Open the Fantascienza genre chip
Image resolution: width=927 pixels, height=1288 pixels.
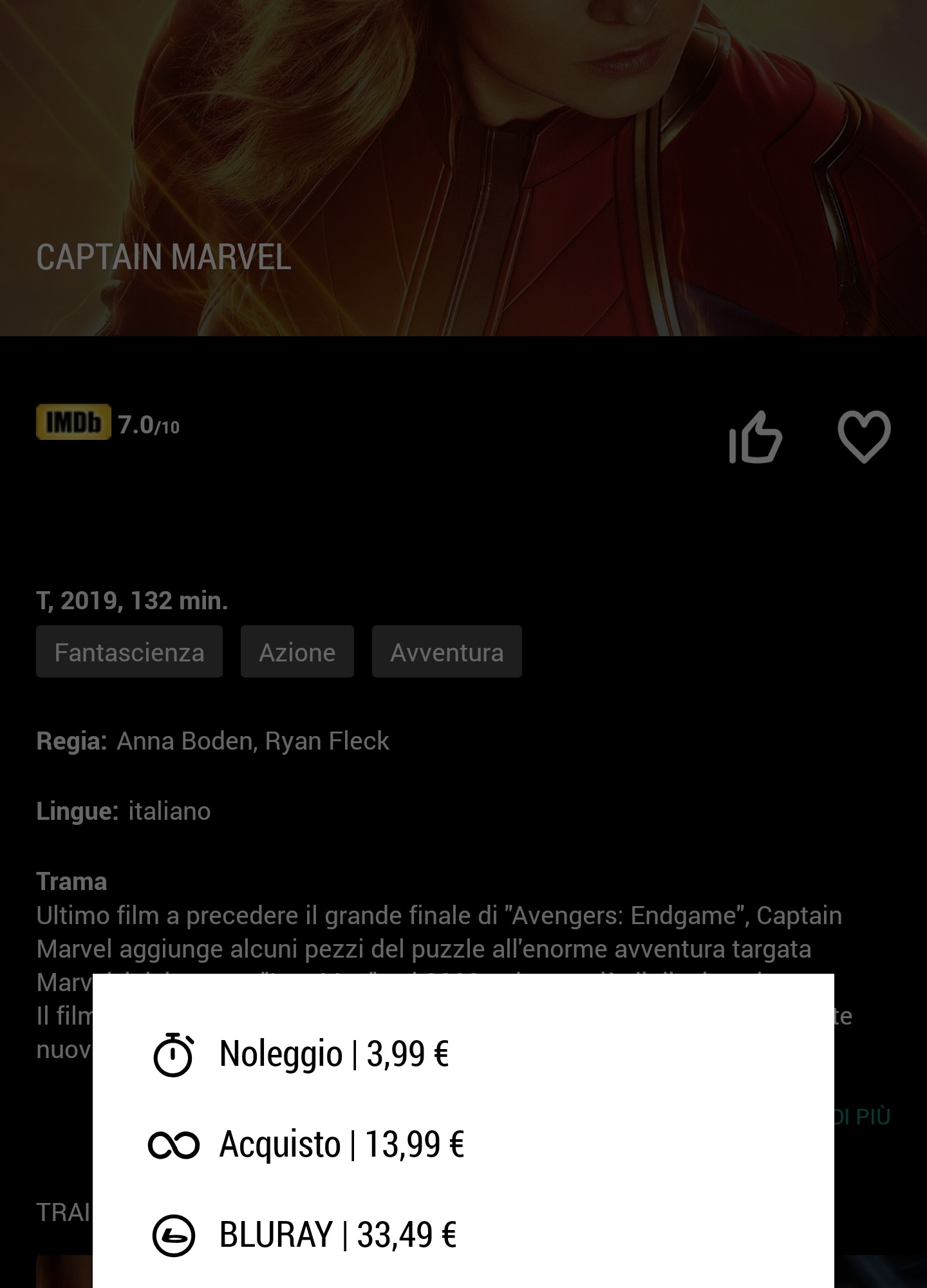pyautogui.click(x=129, y=652)
